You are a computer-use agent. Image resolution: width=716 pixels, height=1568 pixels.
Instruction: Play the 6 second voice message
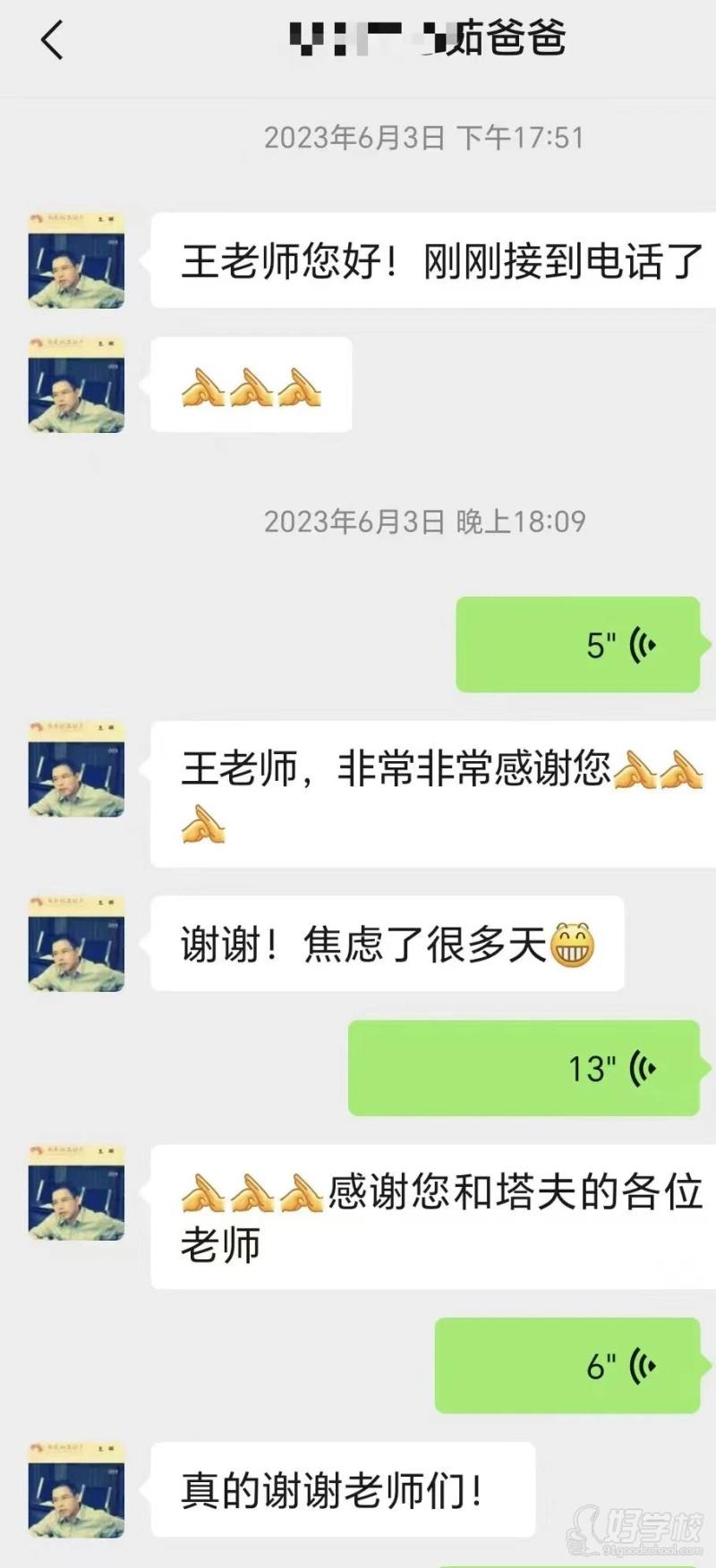coord(568,1364)
